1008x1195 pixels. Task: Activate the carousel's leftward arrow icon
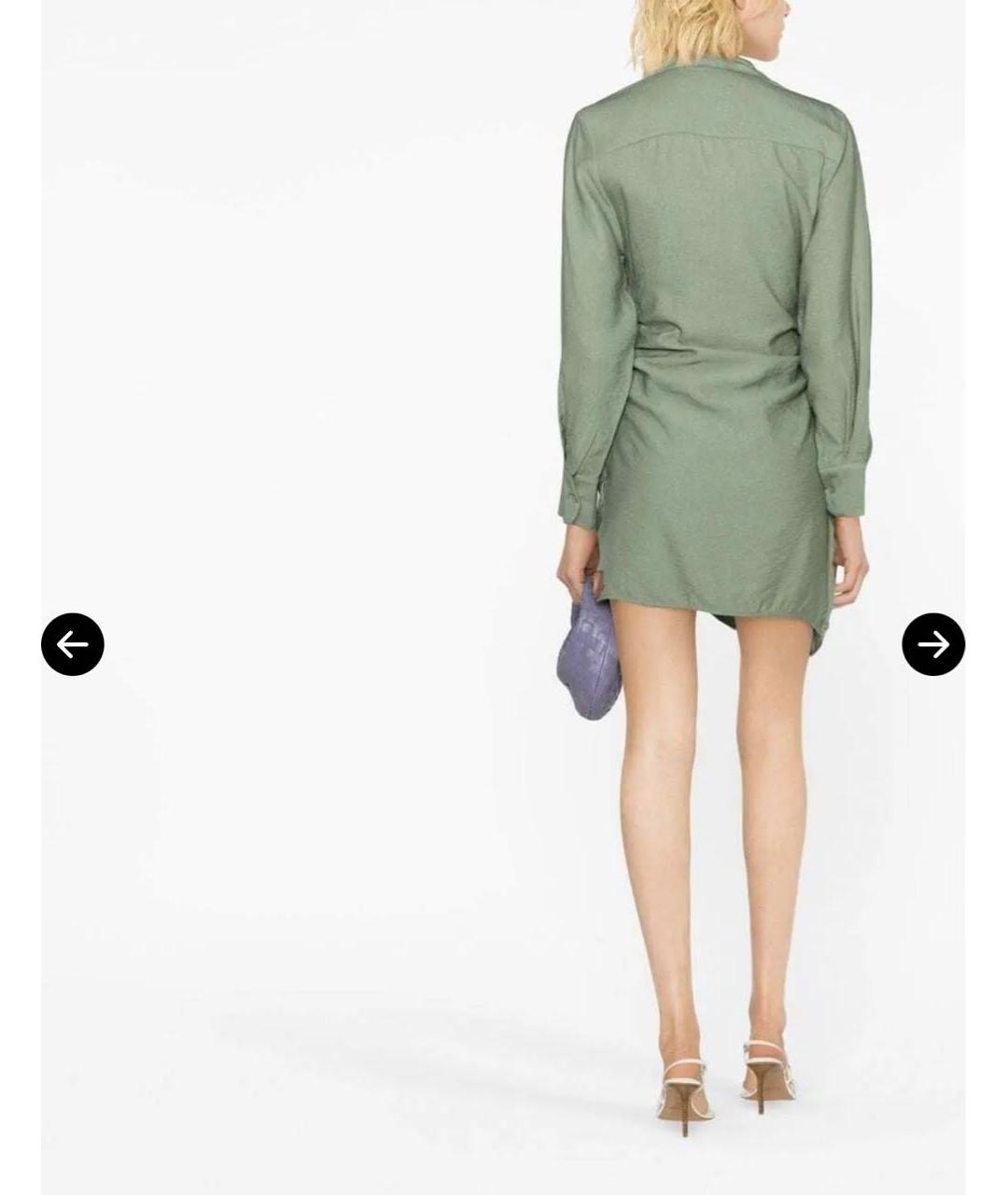tap(72, 643)
